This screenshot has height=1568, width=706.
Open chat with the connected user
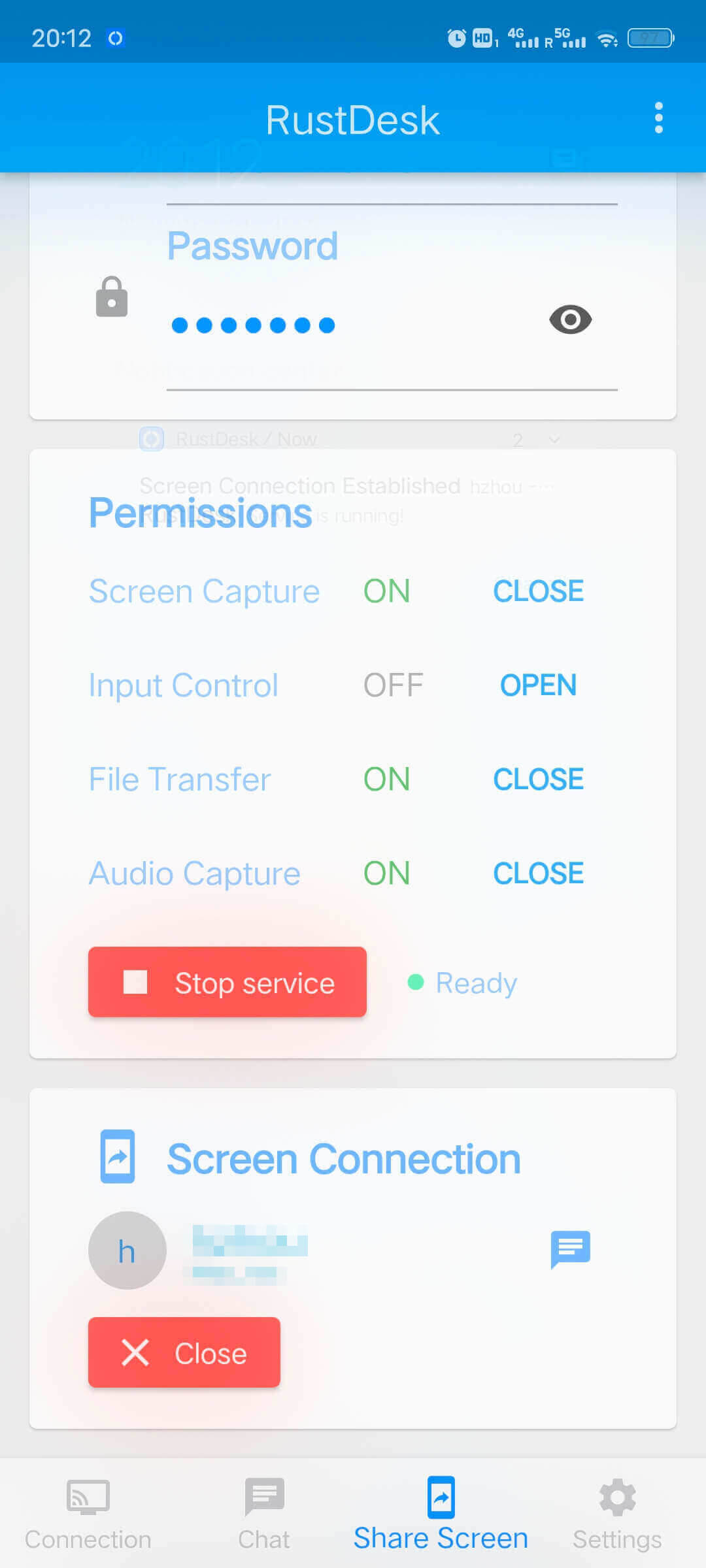[570, 1249]
